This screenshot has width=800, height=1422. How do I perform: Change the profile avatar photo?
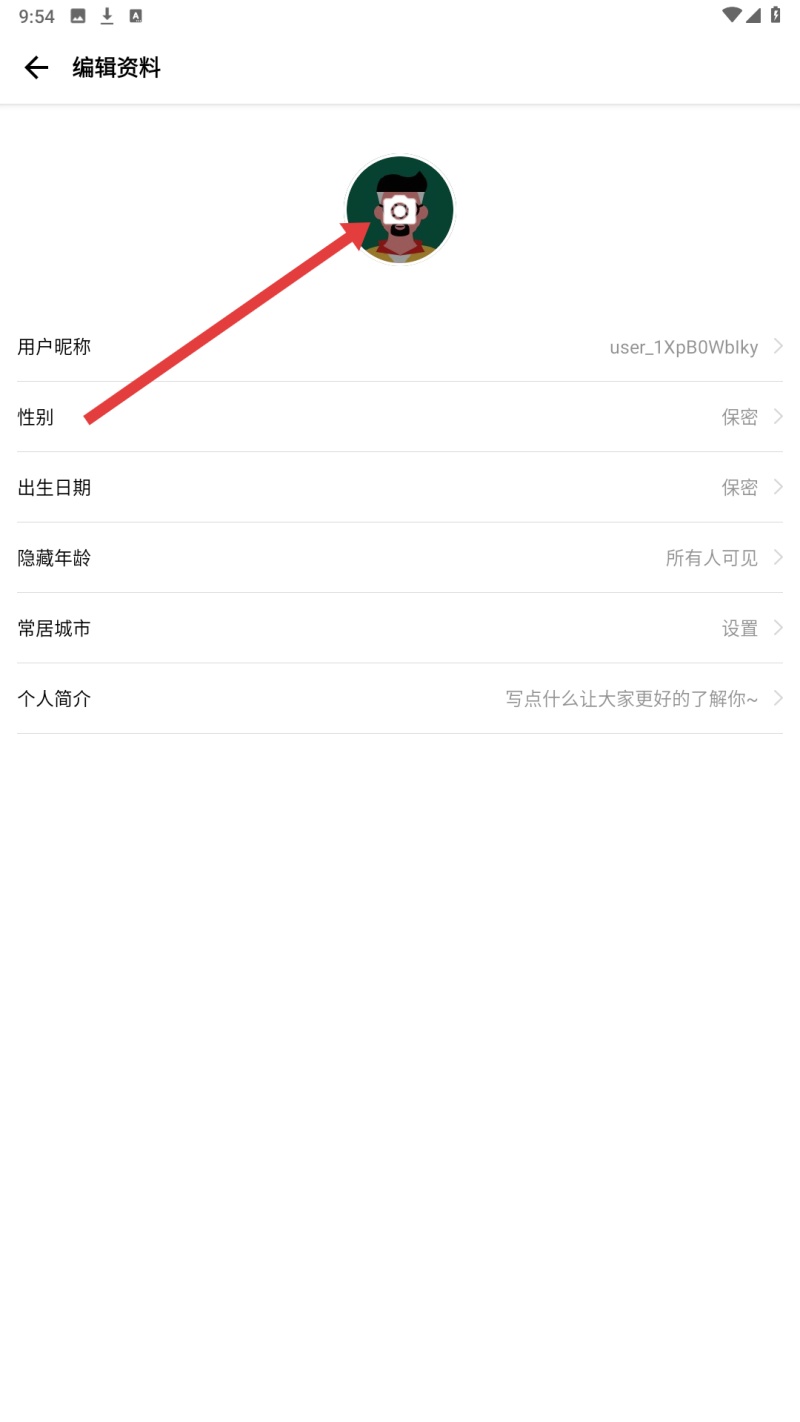click(x=400, y=211)
